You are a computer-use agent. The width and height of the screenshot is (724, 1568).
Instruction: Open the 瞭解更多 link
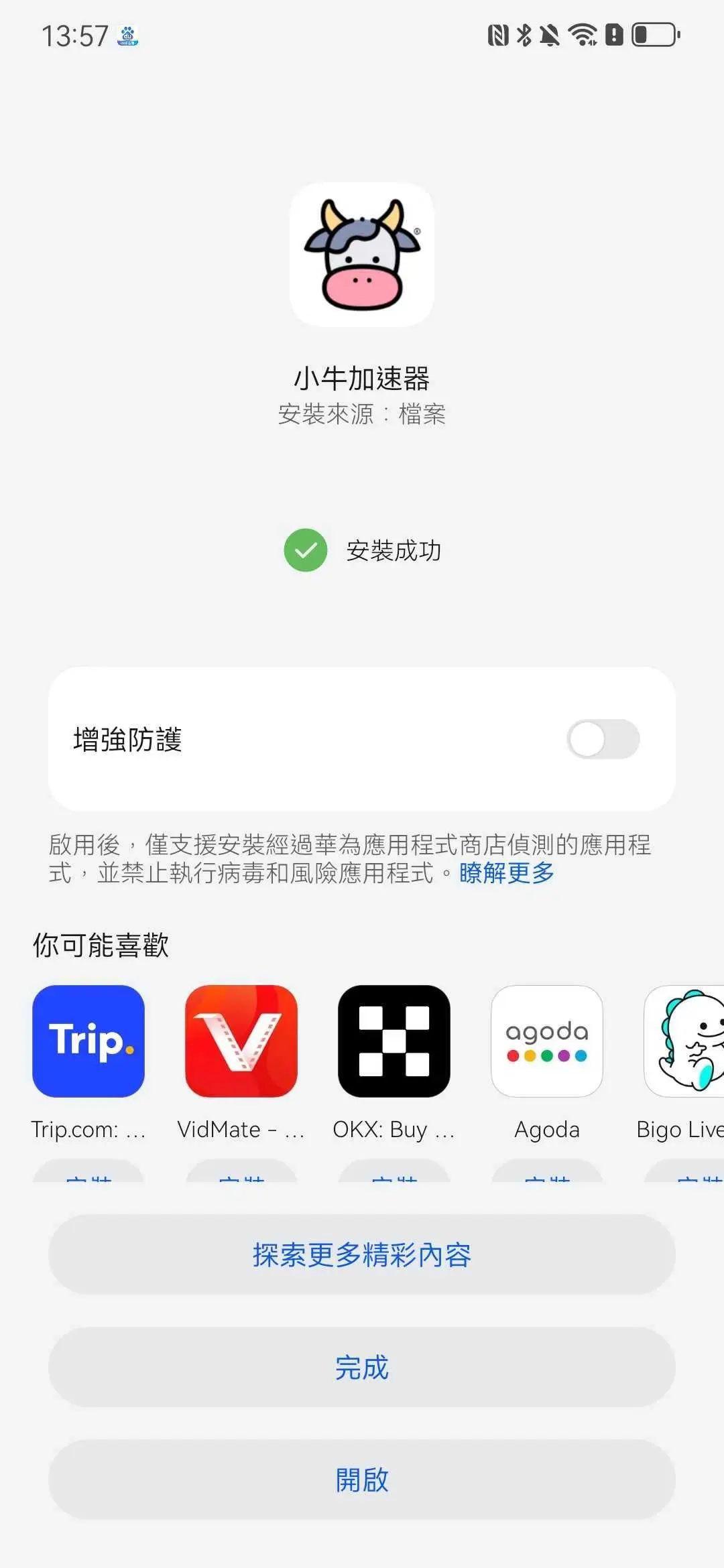[507, 873]
